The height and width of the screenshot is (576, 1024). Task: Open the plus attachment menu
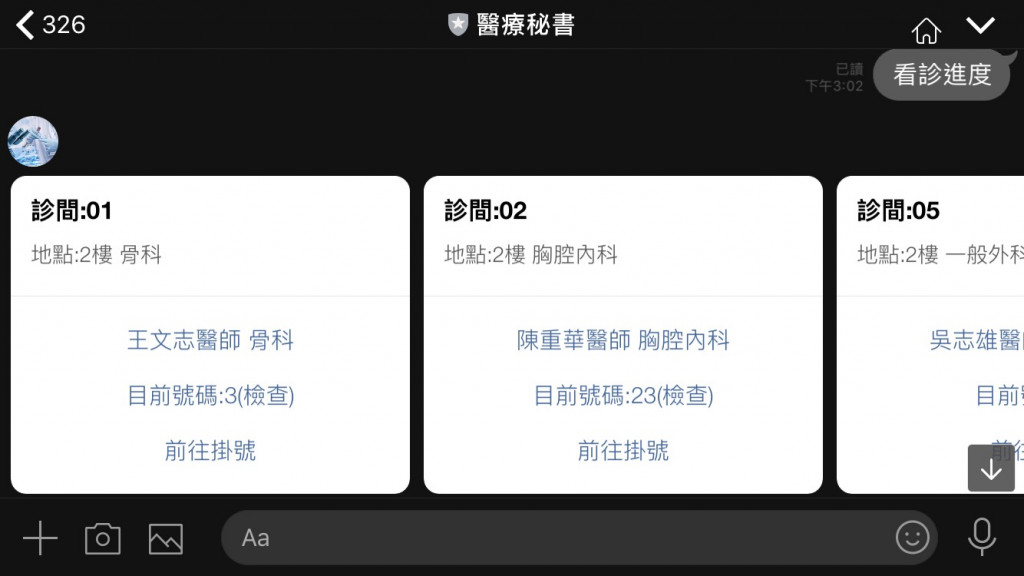point(40,538)
